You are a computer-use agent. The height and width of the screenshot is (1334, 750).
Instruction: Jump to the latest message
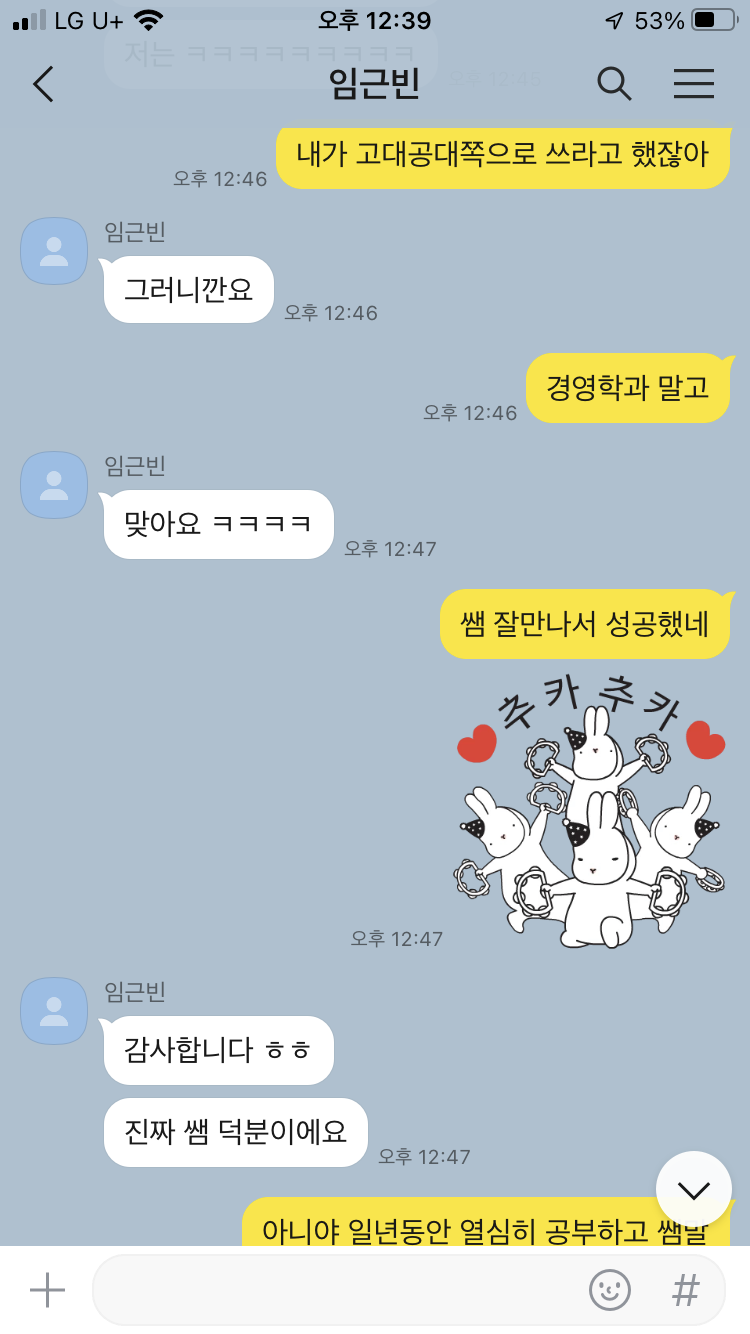click(693, 1189)
